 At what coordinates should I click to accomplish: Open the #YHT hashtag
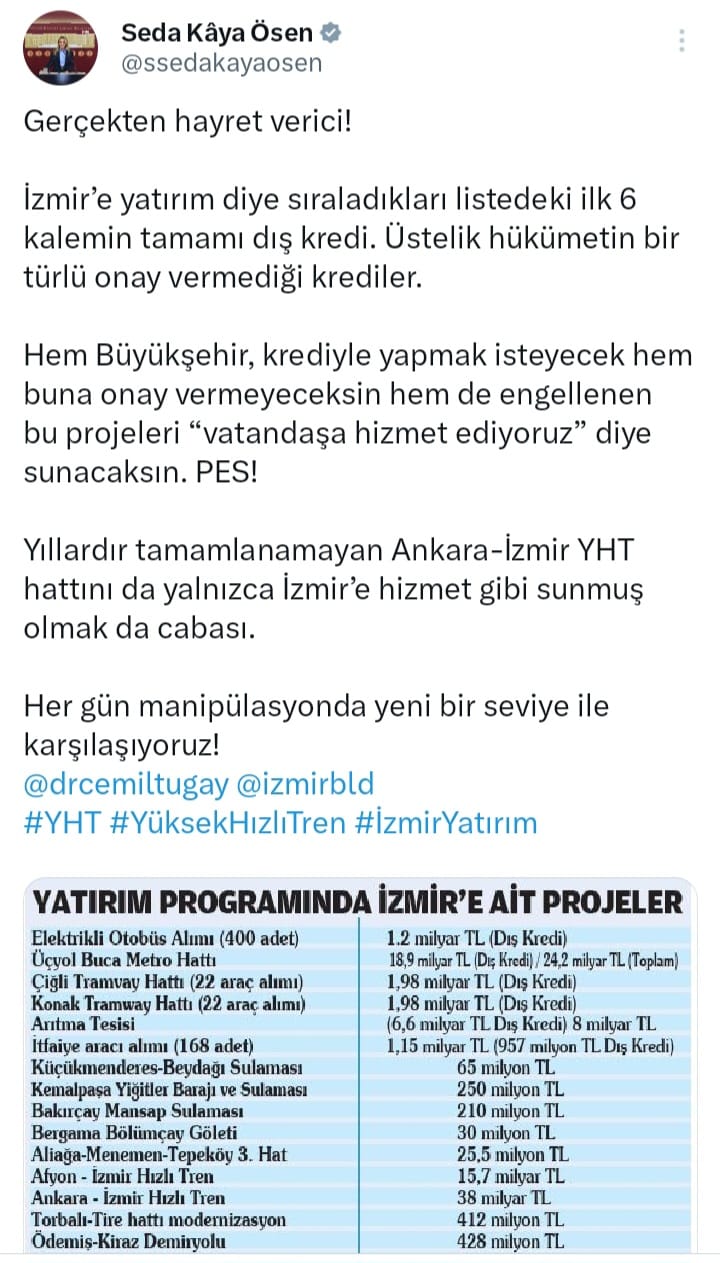pos(62,822)
